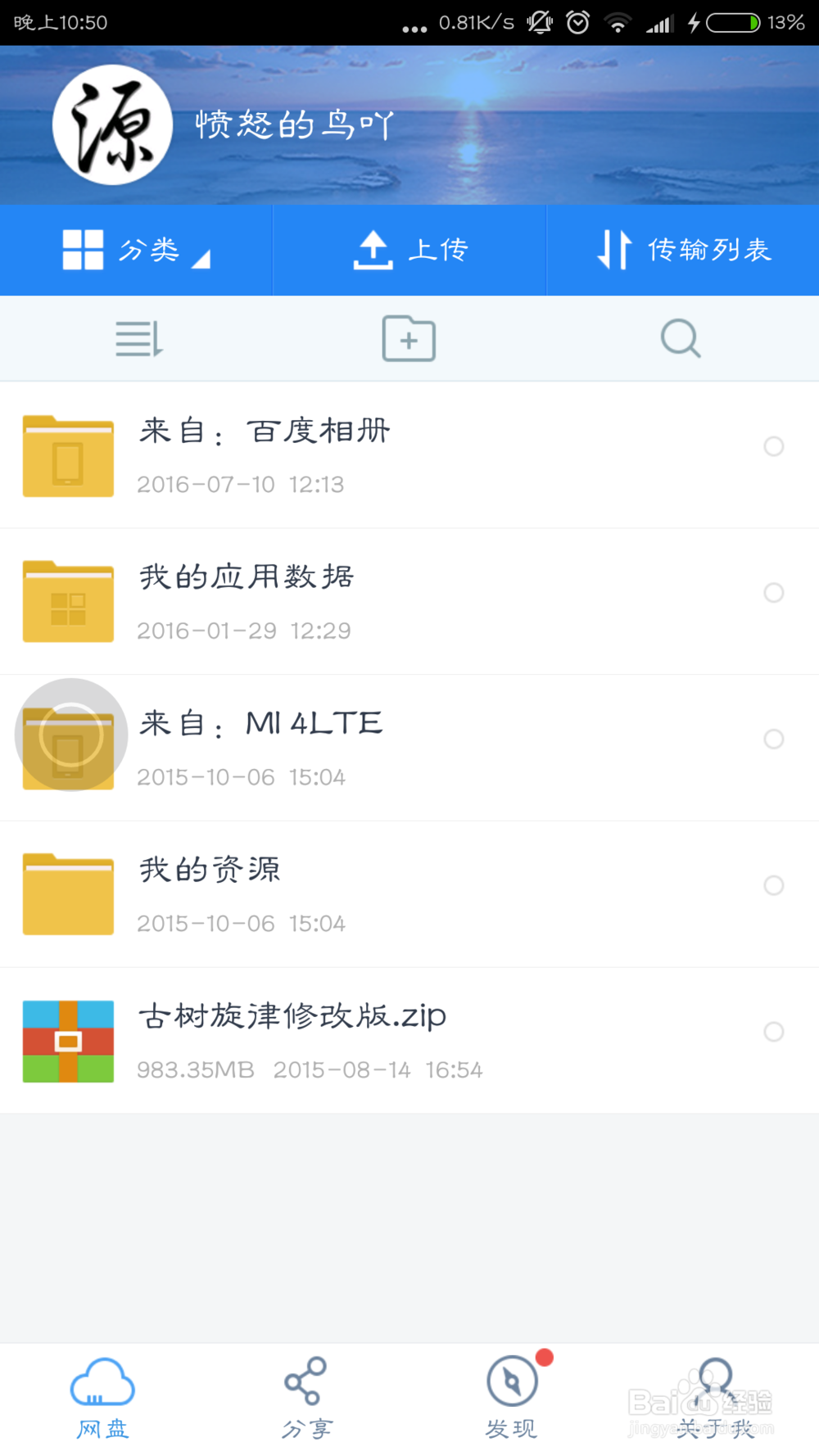Image resolution: width=819 pixels, height=1456 pixels.
Task: Tap the battery indicator in status bar
Action: (x=731, y=22)
